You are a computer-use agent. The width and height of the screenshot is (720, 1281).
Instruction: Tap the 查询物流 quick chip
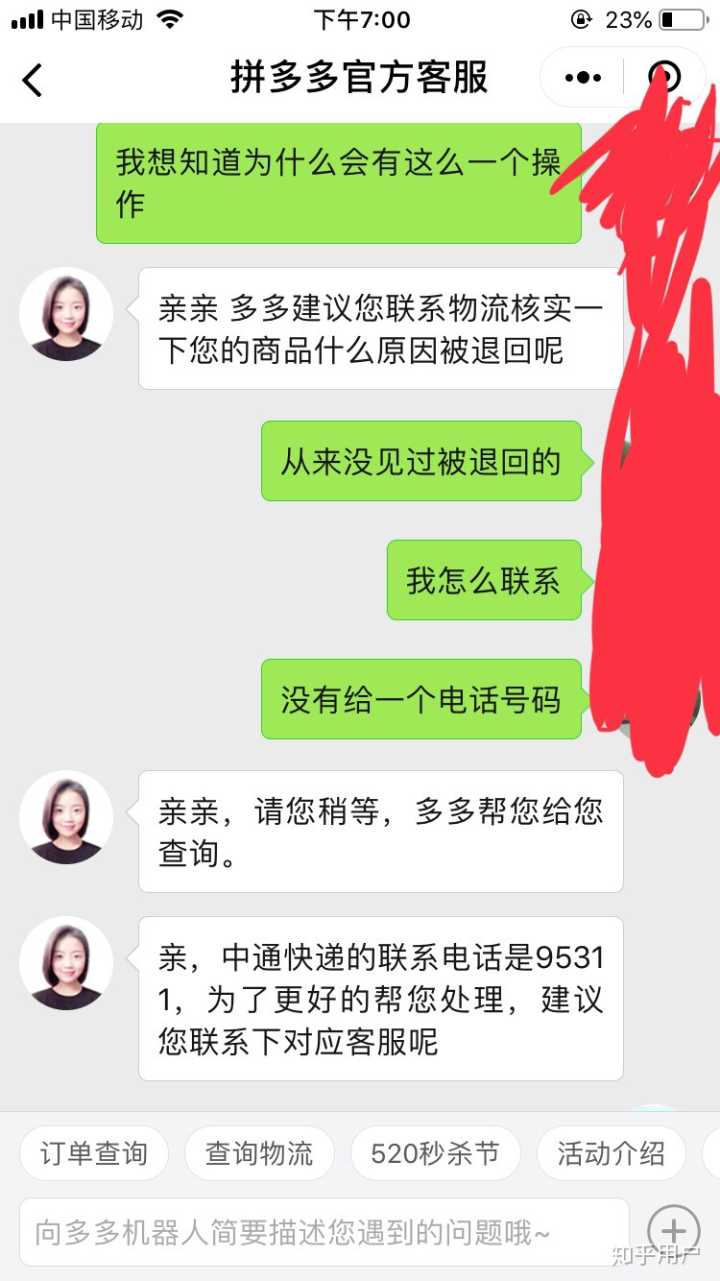(259, 1153)
